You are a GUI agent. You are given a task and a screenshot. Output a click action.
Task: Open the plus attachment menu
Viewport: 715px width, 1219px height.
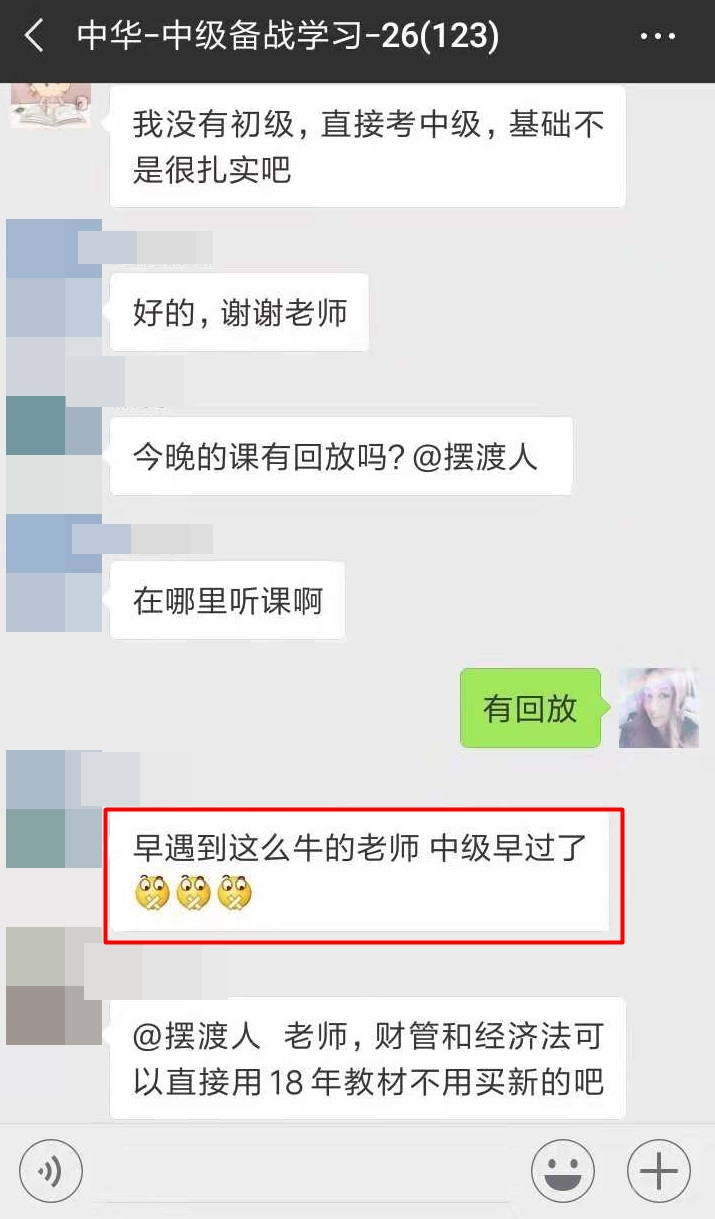(659, 1171)
